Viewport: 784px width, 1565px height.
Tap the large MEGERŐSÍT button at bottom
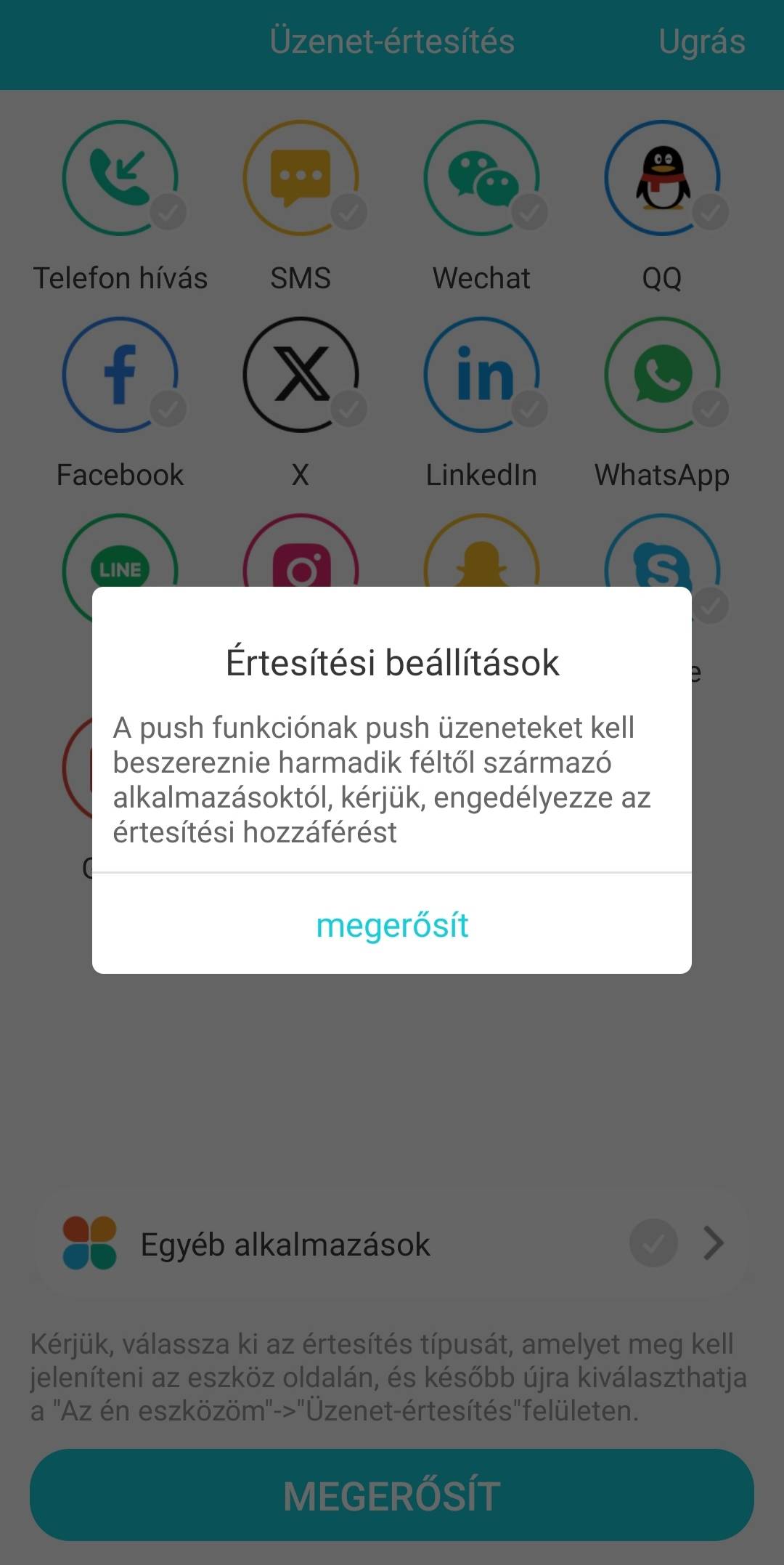tap(392, 1496)
